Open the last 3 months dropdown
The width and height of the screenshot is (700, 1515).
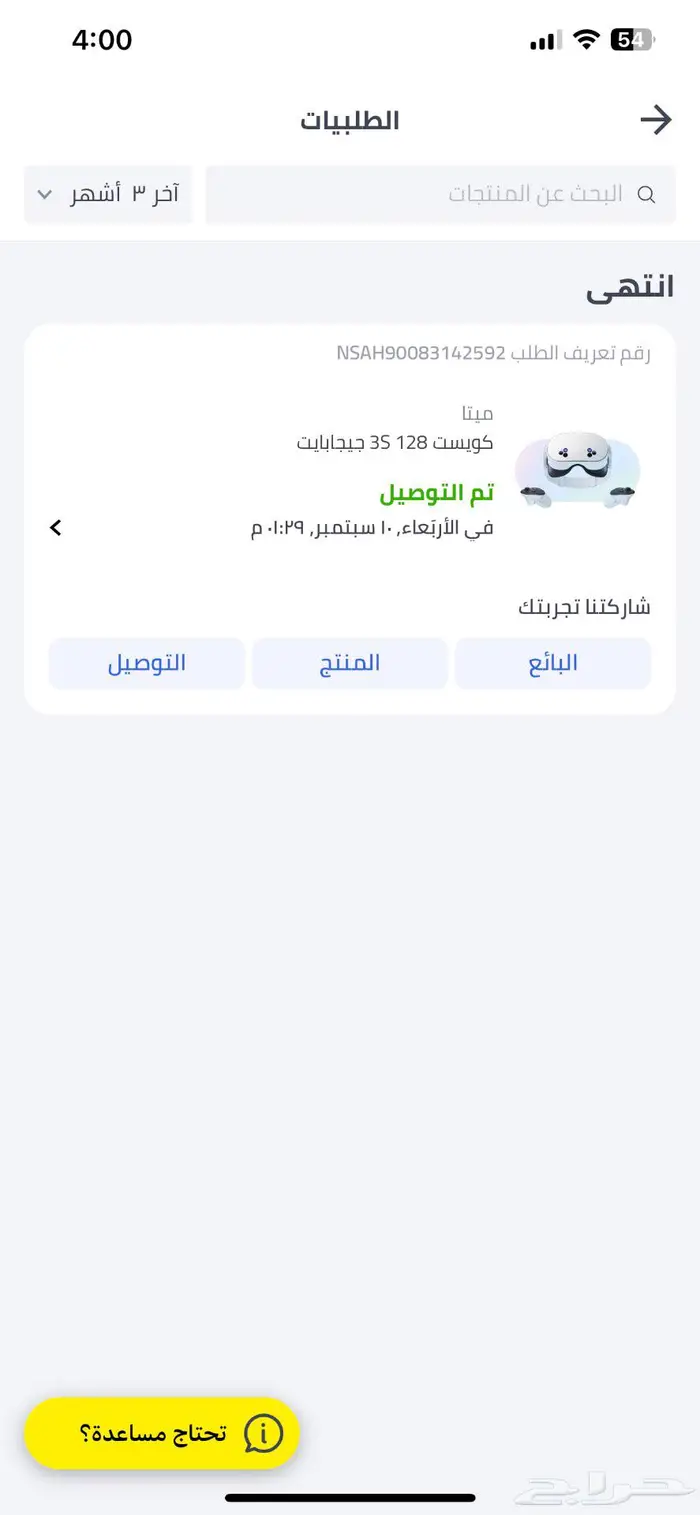[108, 194]
